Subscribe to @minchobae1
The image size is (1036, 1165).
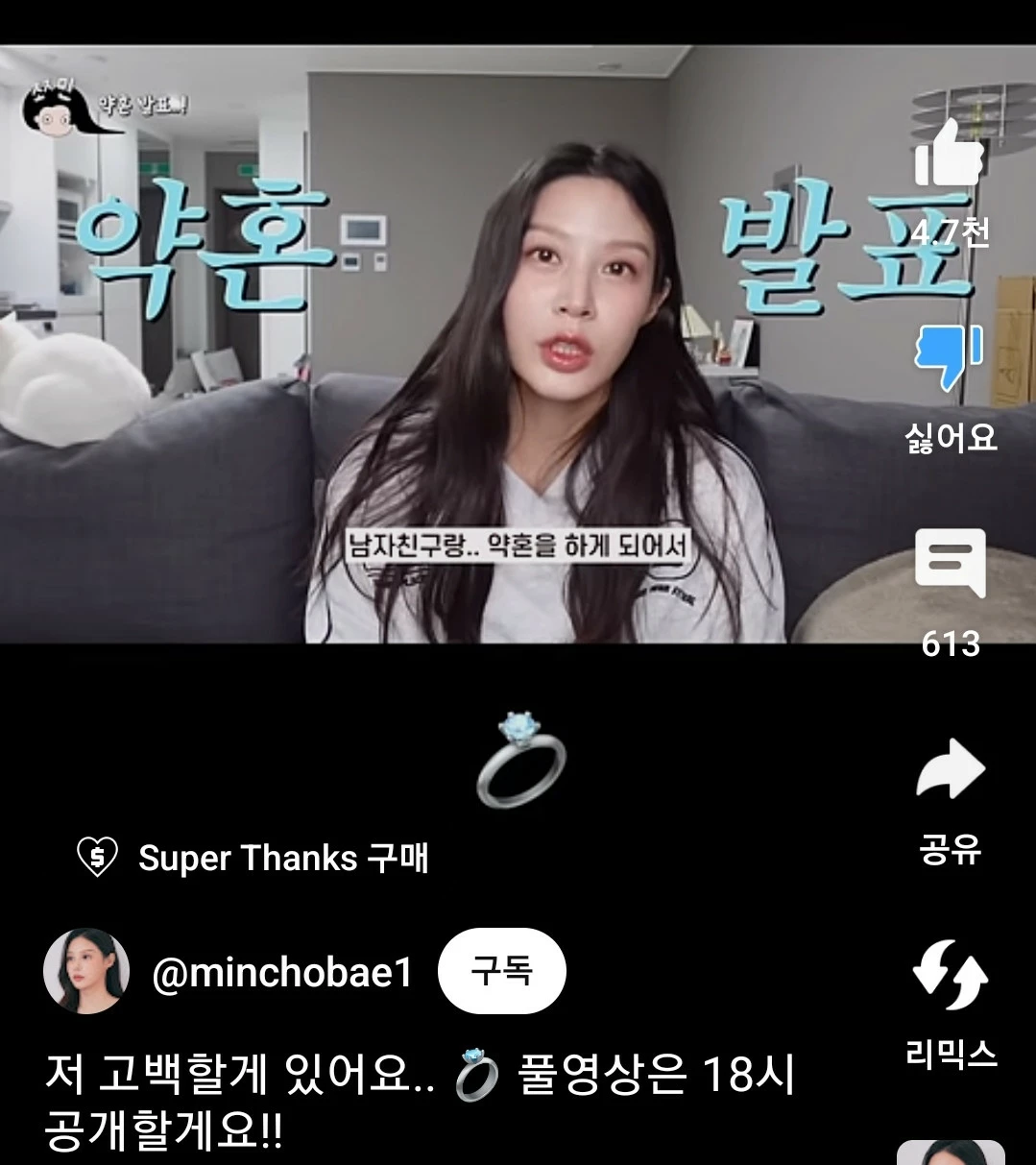pos(501,971)
